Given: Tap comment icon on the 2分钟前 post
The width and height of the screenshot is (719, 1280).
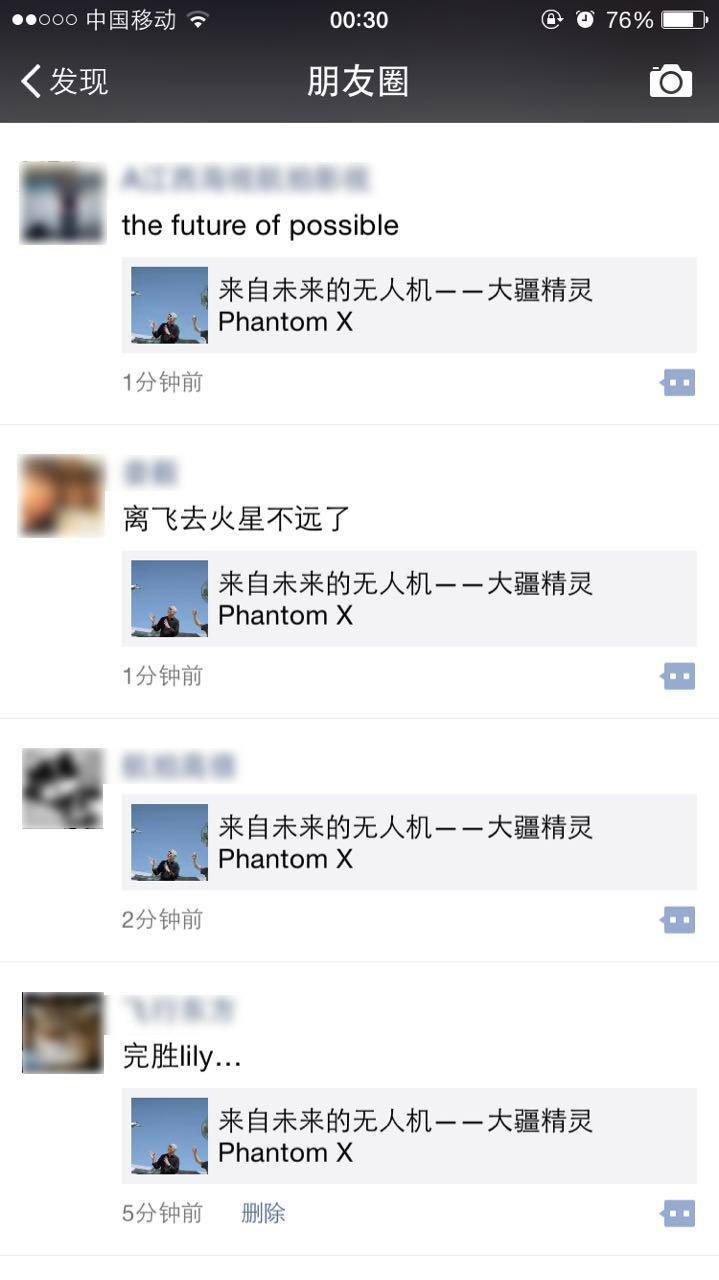Looking at the screenshot, I should (678, 919).
